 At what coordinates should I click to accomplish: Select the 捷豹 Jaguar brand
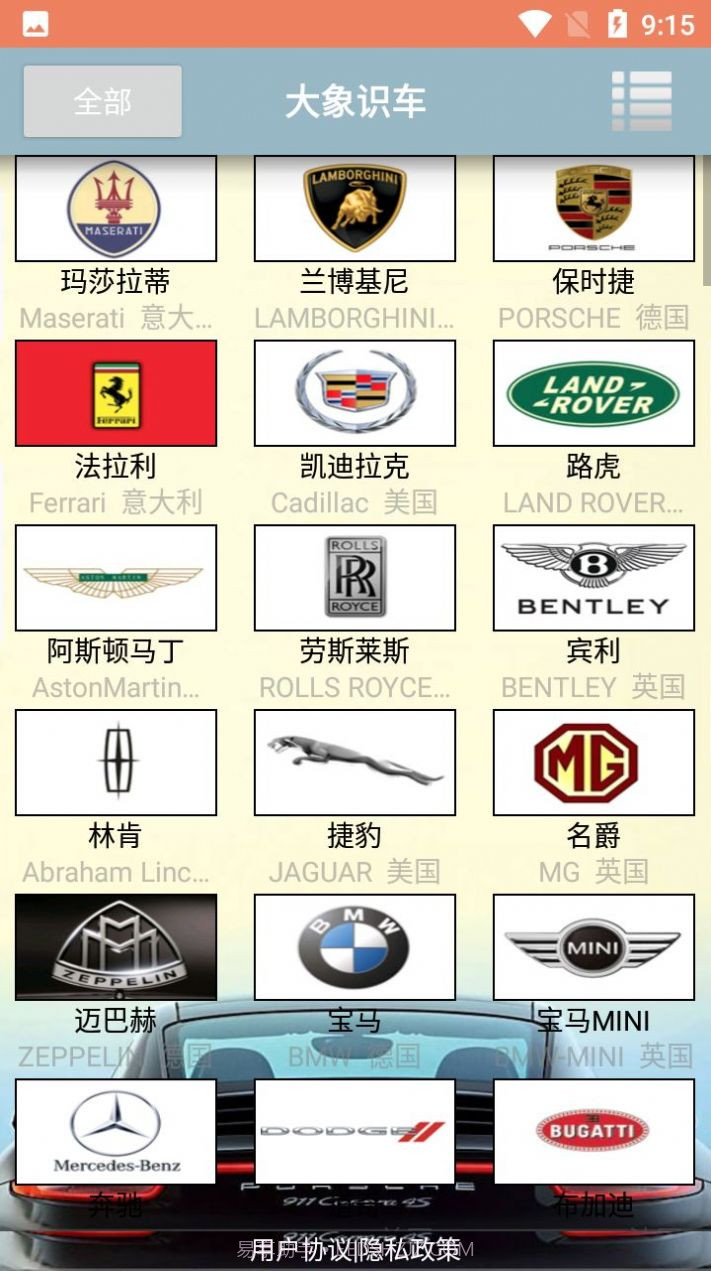point(354,762)
